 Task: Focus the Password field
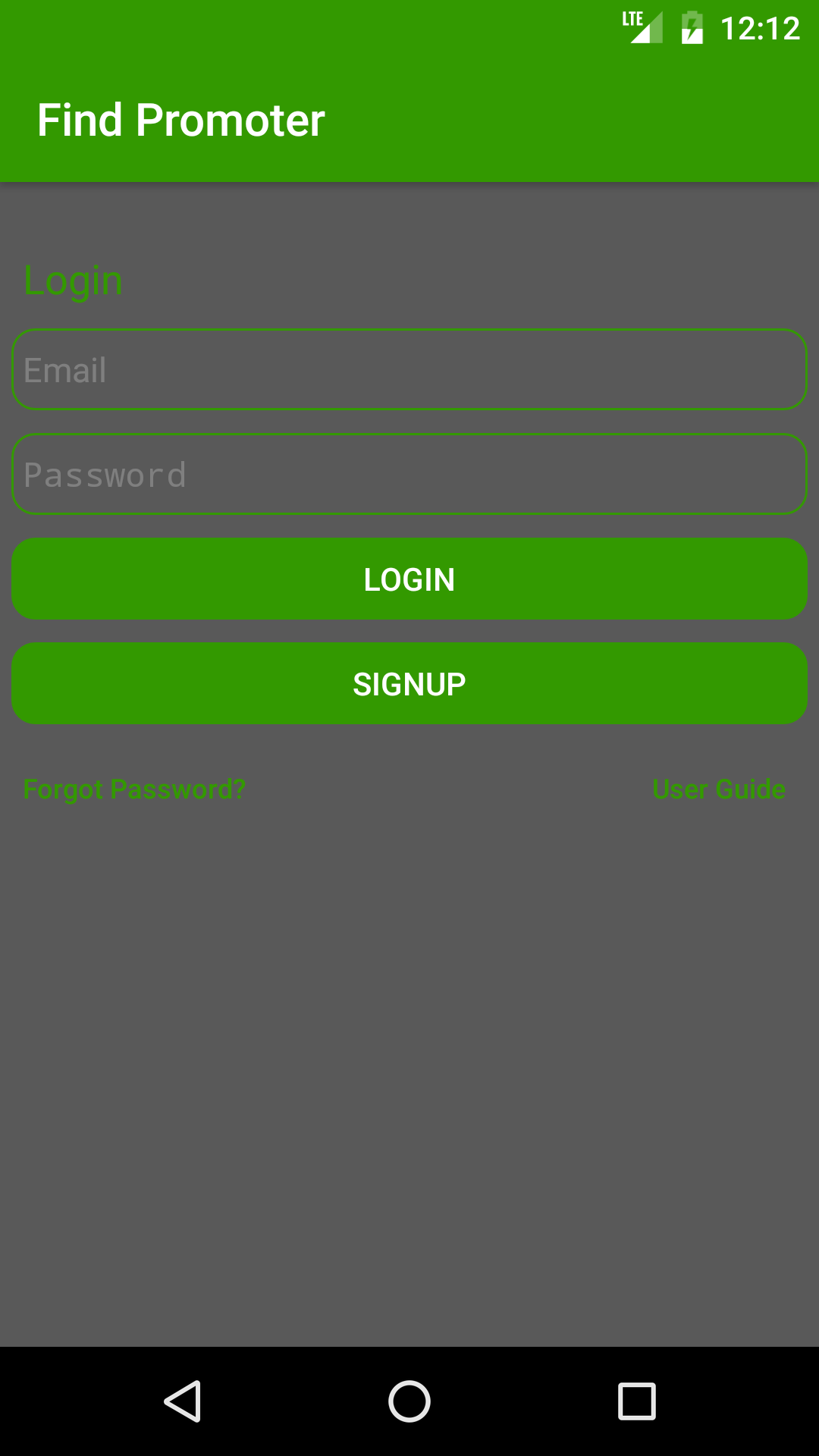(x=409, y=474)
